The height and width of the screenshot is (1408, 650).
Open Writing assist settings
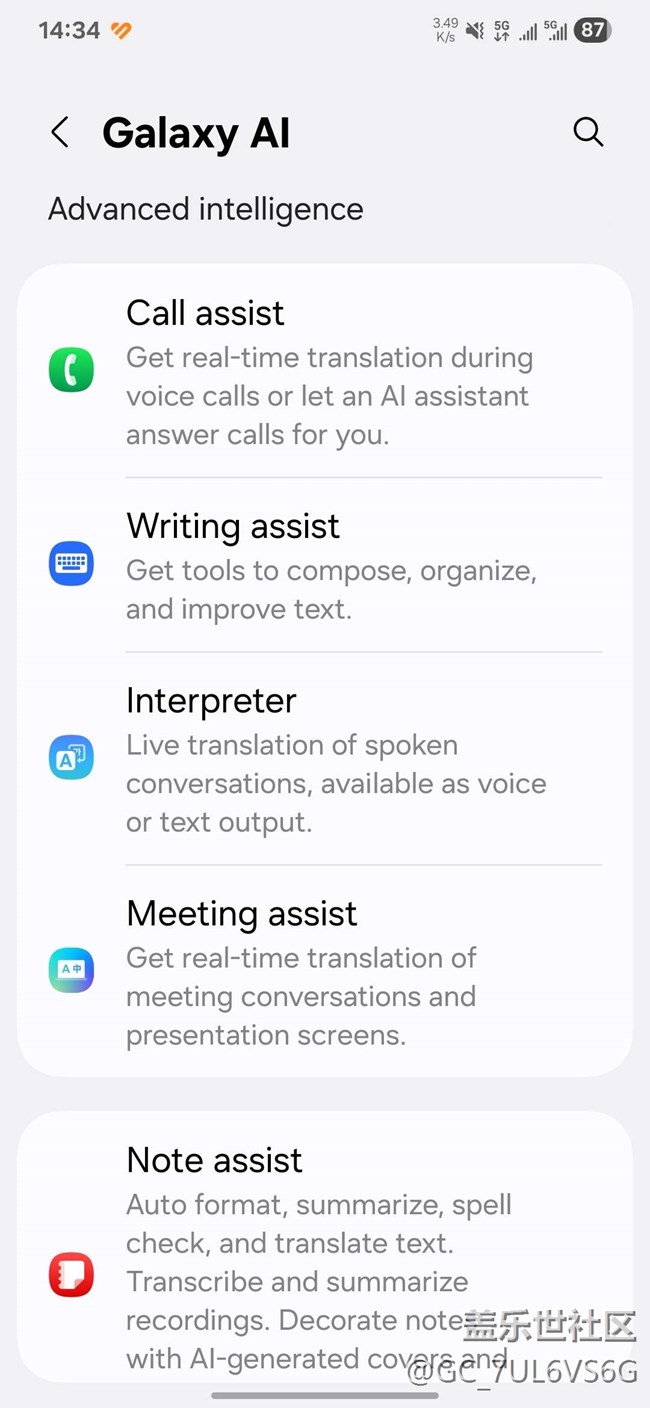[325, 565]
